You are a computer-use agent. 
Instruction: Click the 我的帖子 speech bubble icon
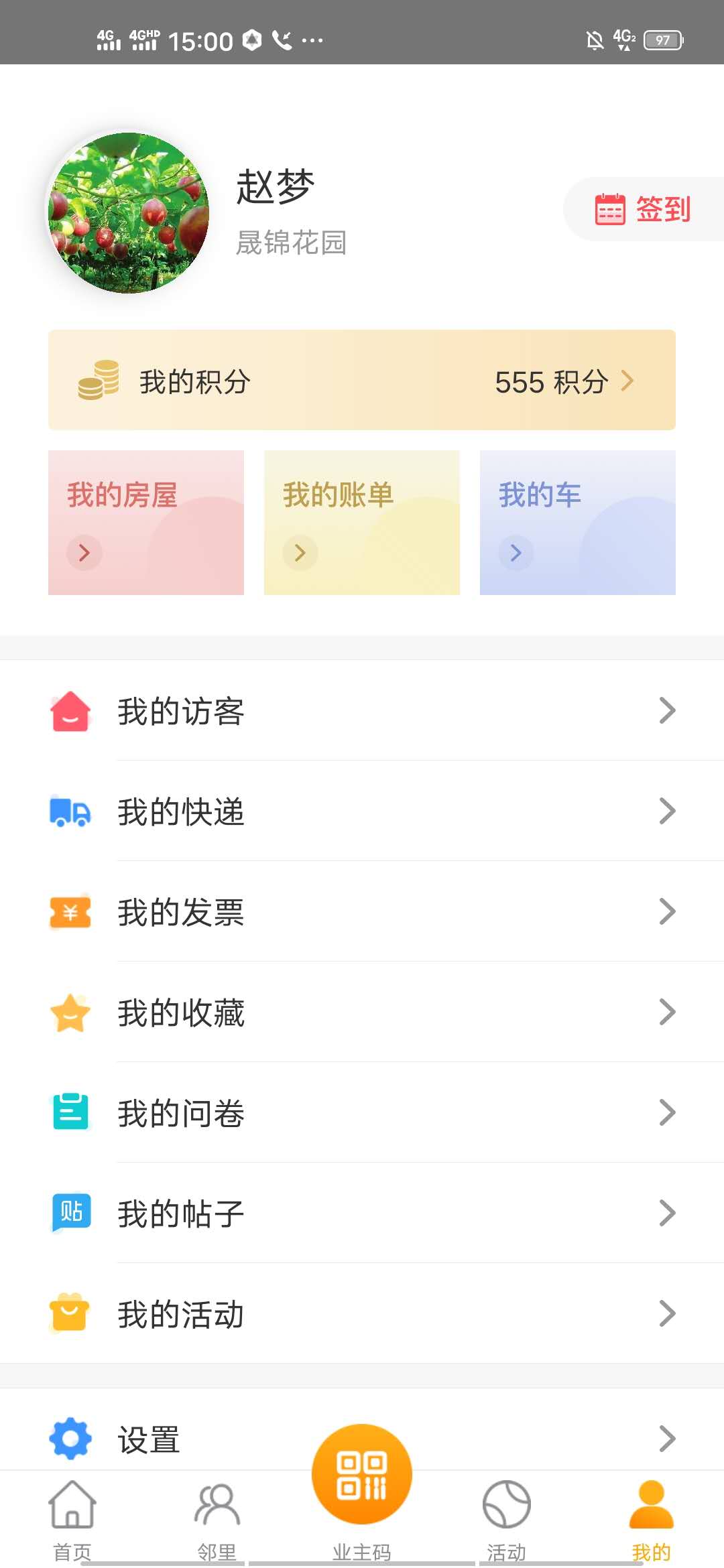point(69,1214)
